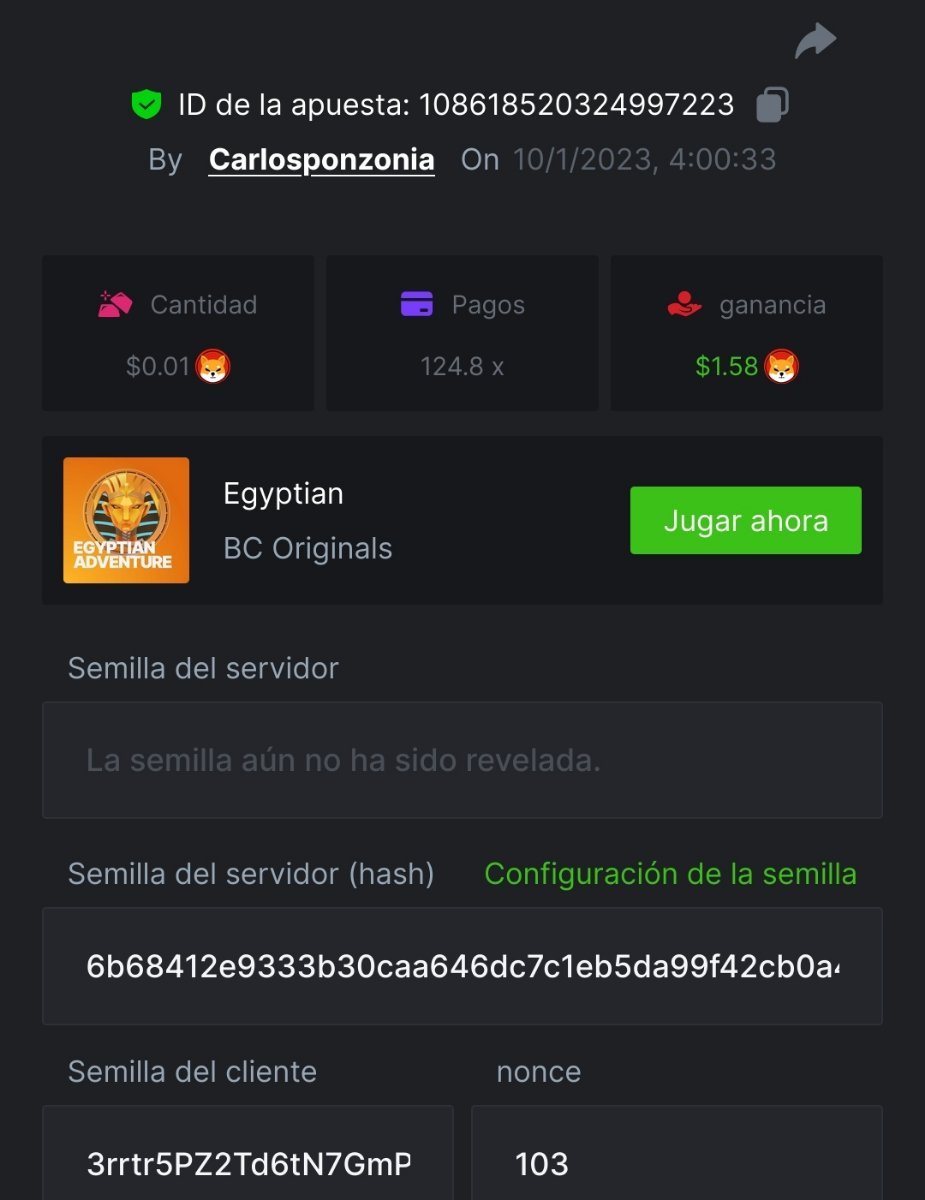Copy the bet ID
The image size is (925, 1200).
(772, 105)
